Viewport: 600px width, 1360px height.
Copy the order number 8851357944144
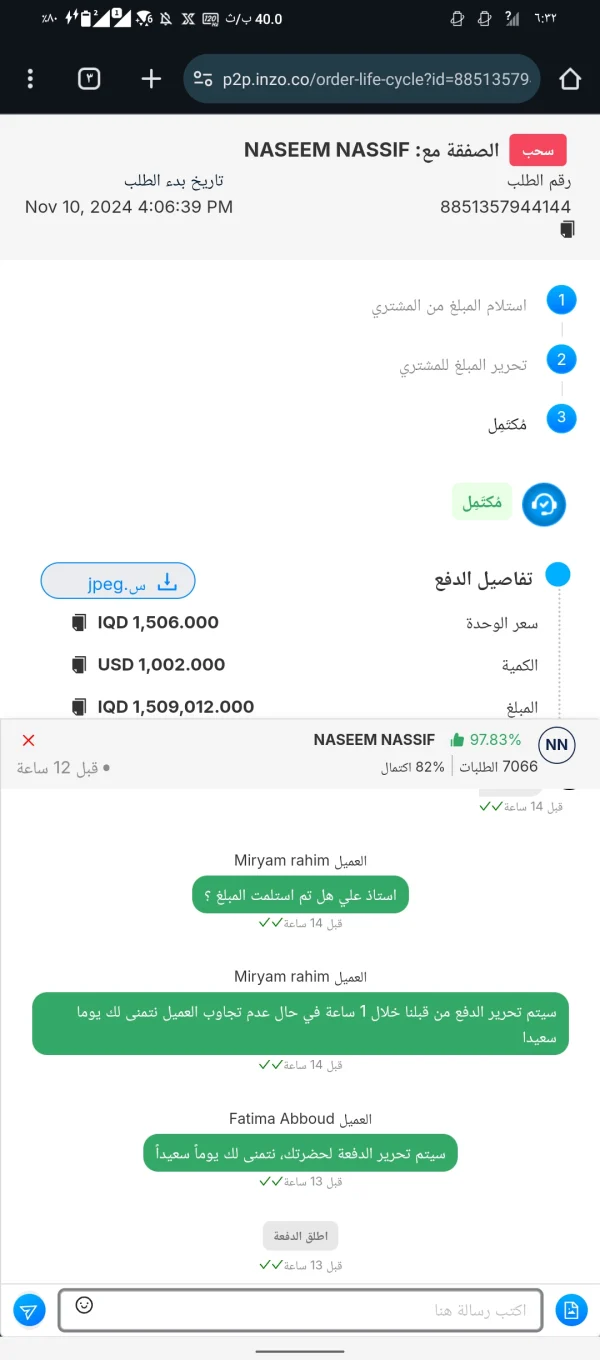tap(567, 230)
